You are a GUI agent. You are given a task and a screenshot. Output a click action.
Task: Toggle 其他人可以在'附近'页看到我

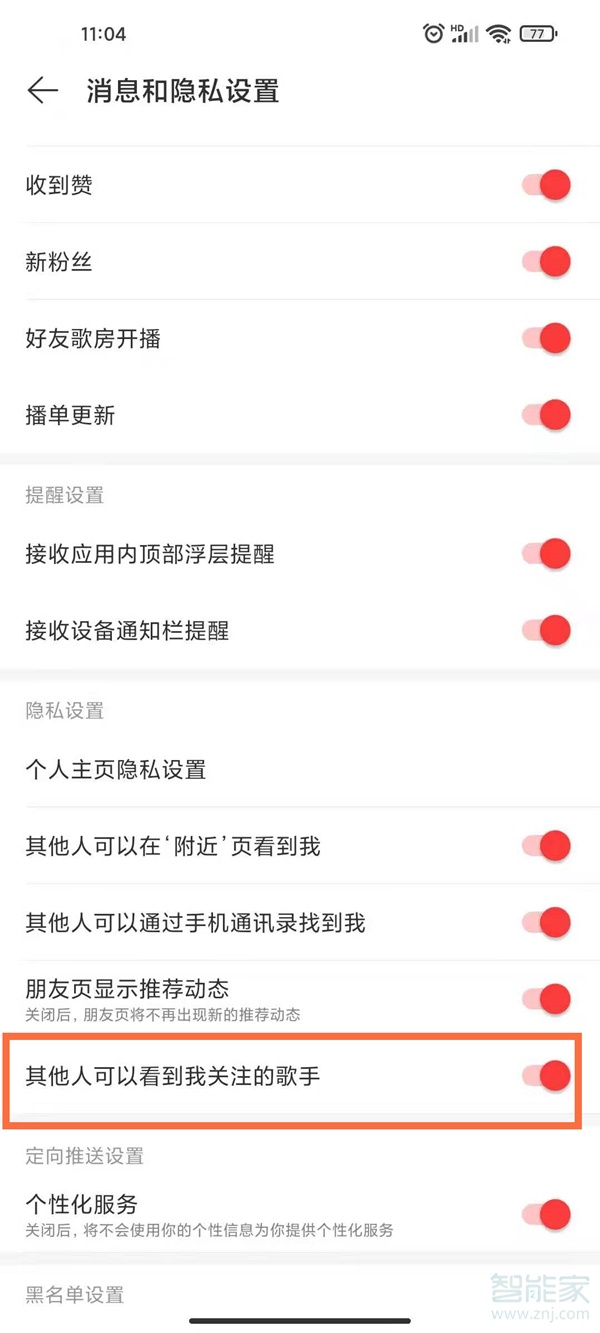[x=546, y=846]
